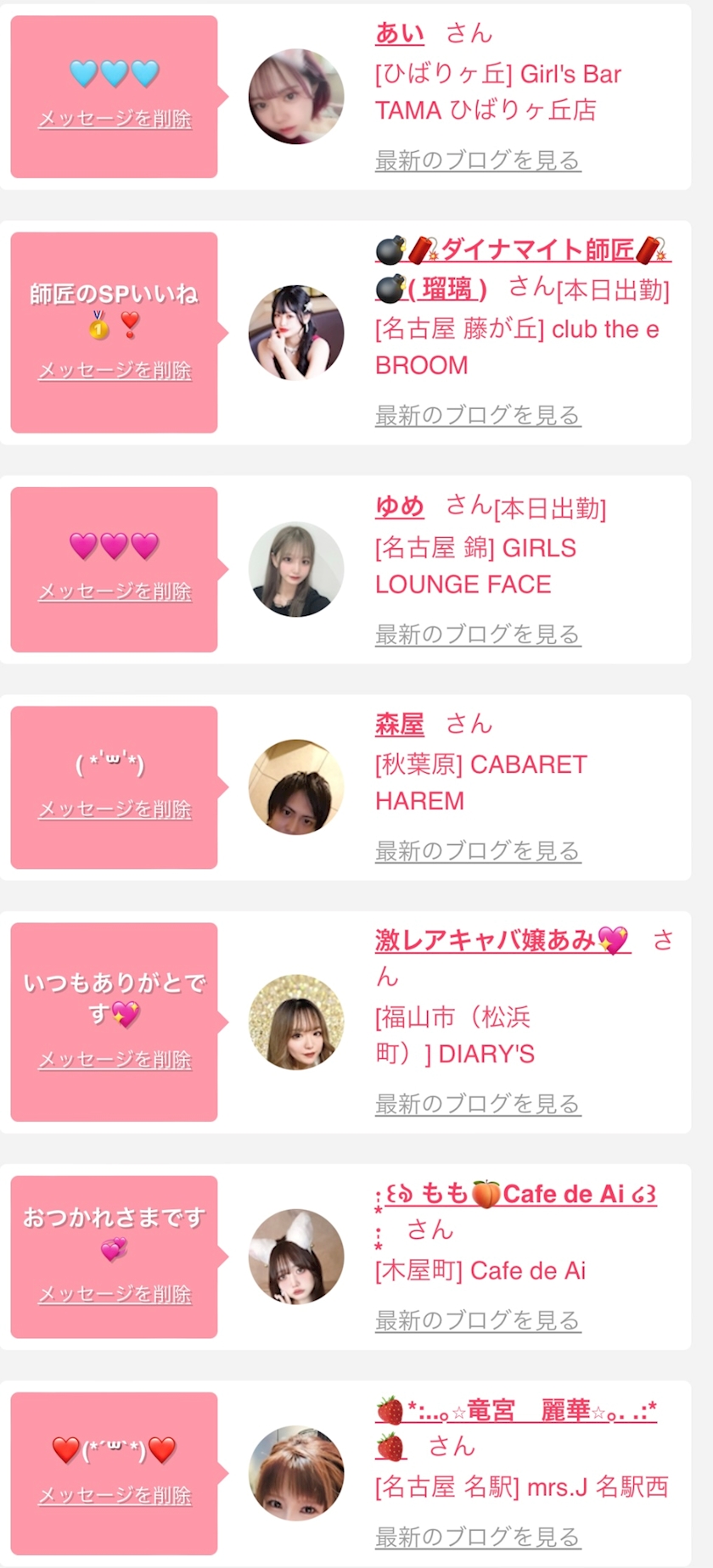
Task: Delete the blue hearts message
Action: pos(115,120)
